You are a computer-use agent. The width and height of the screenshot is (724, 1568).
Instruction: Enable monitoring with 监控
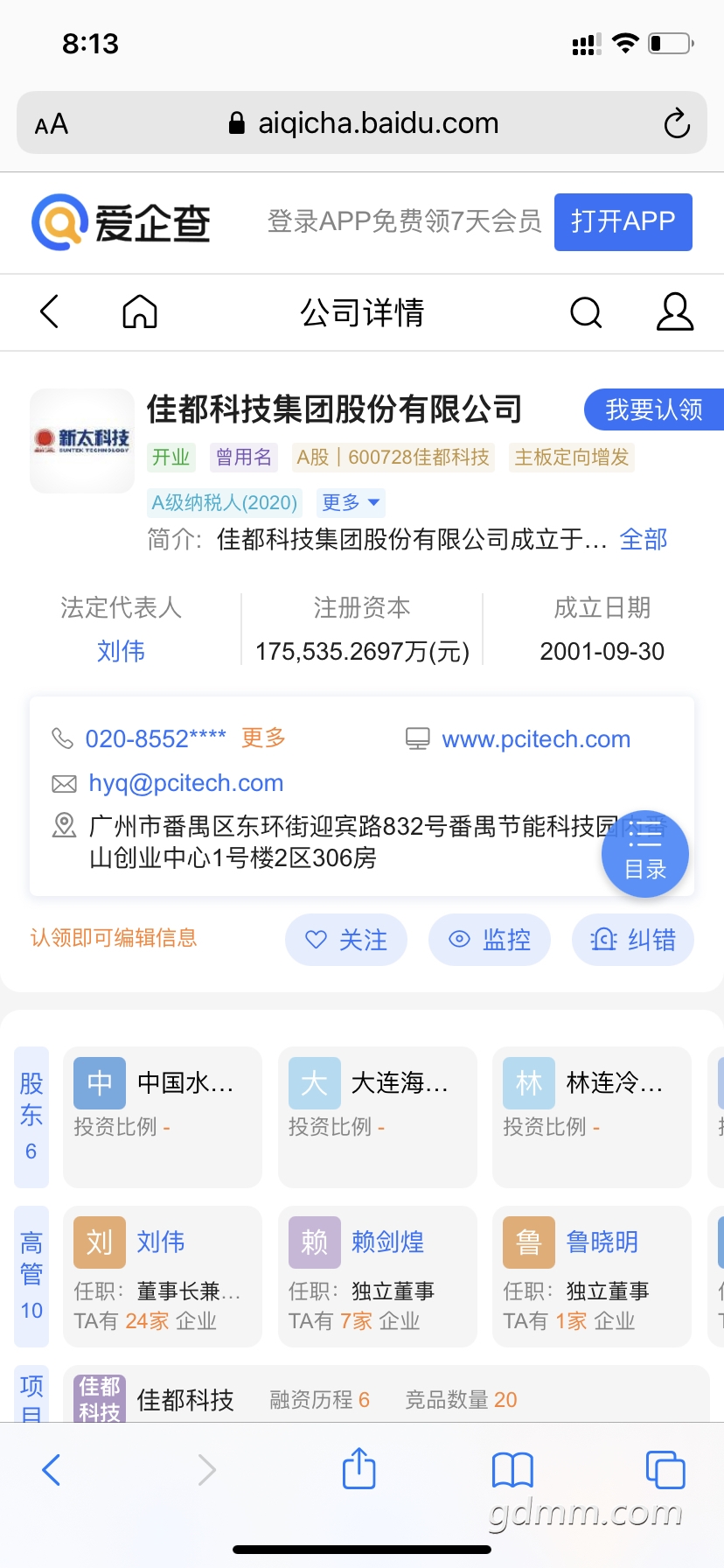490,940
